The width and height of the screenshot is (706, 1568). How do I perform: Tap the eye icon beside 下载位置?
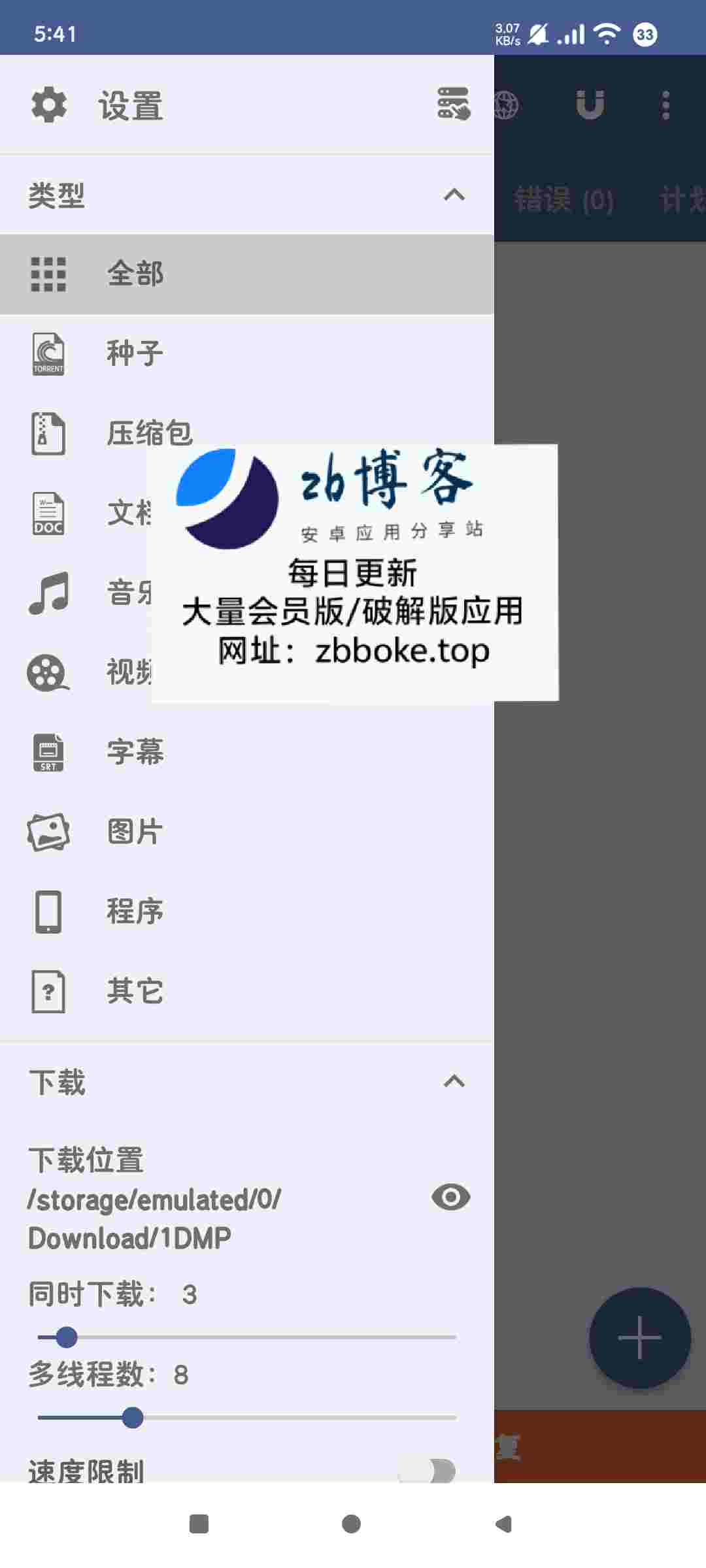click(451, 1197)
